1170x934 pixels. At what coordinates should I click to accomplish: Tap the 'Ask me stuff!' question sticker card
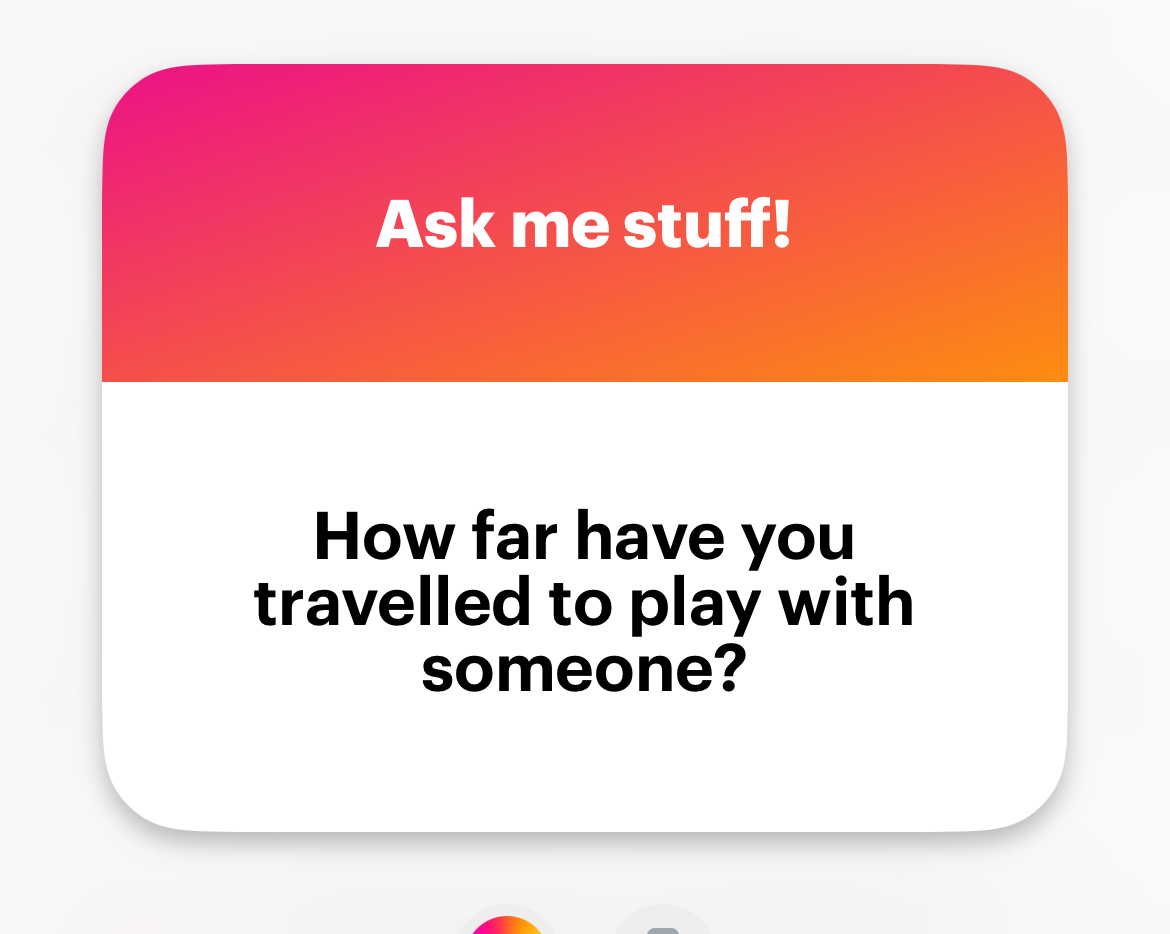pyautogui.click(x=584, y=448)
